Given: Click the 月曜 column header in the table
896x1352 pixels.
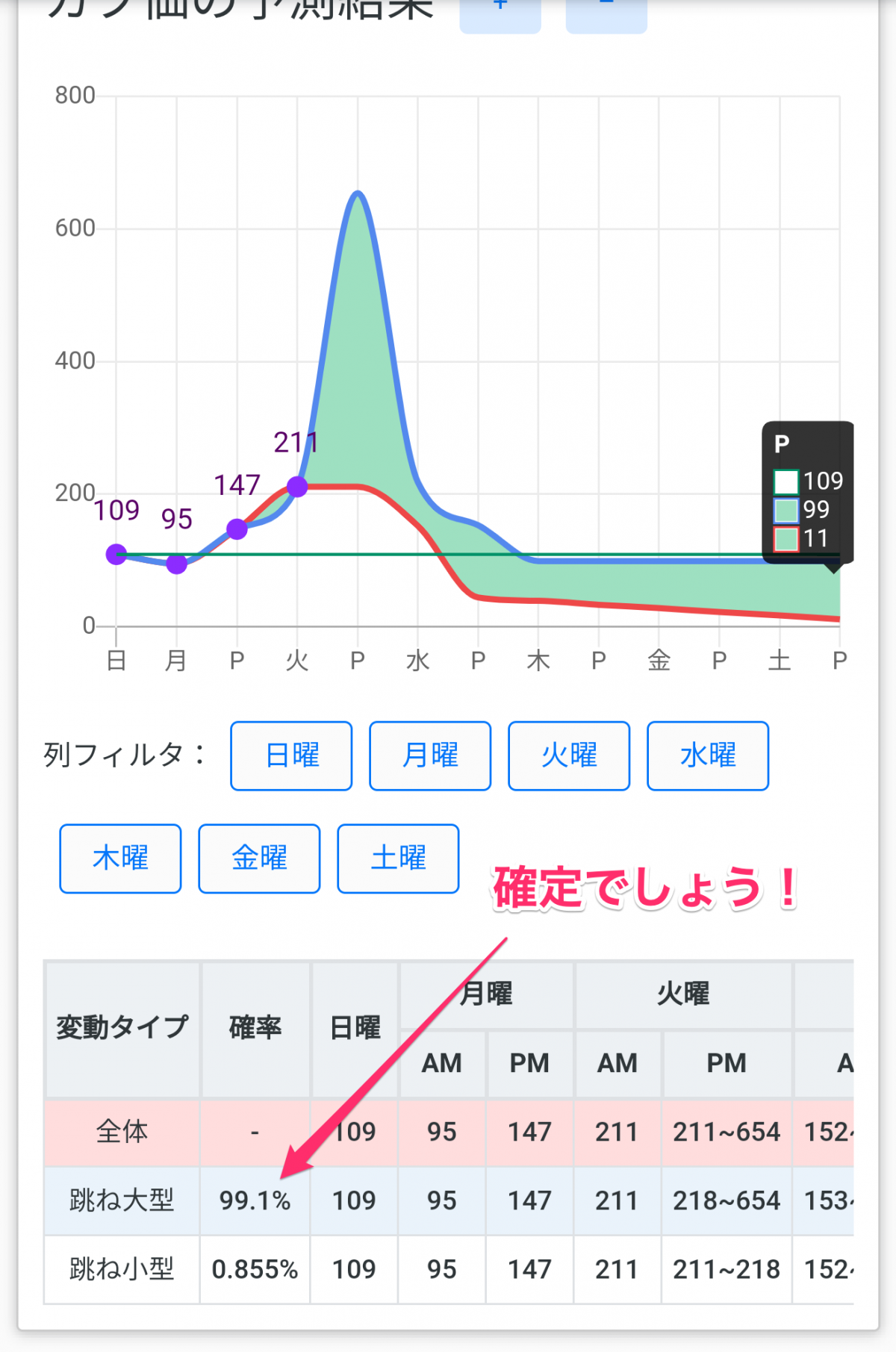Looking at the screenshot, I should [485, 994].
